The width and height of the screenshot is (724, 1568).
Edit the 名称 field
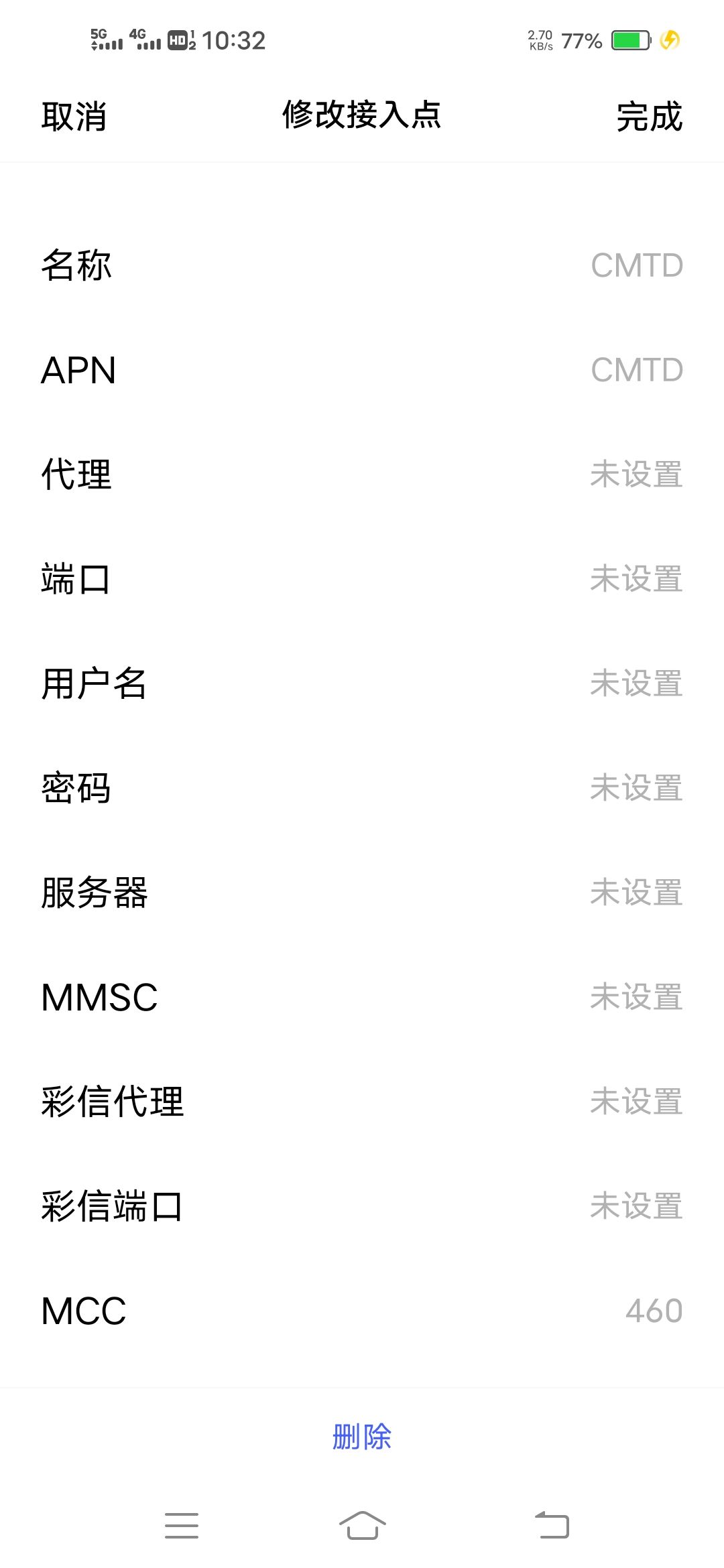coord(362,265)
